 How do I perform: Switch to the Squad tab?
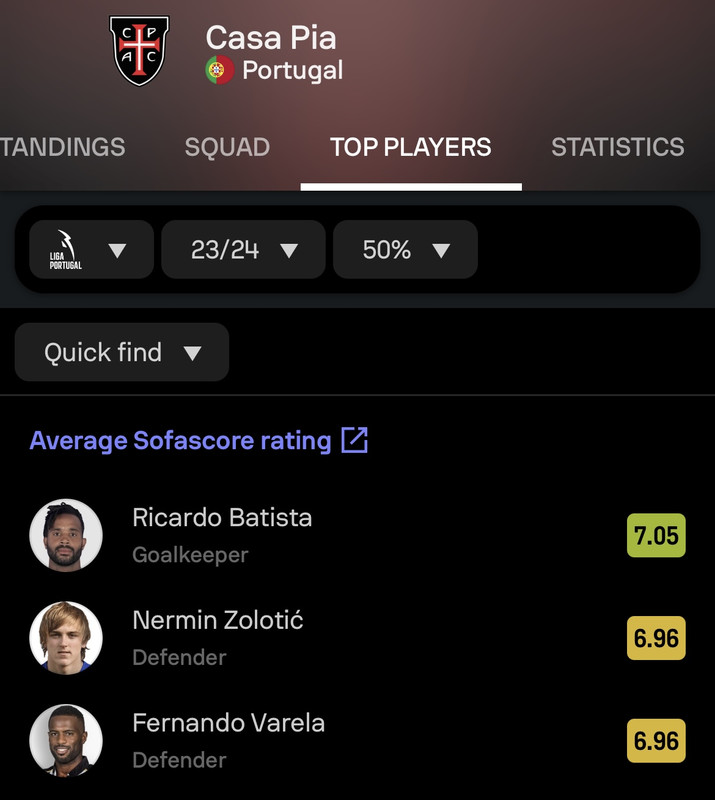[227, 147]
